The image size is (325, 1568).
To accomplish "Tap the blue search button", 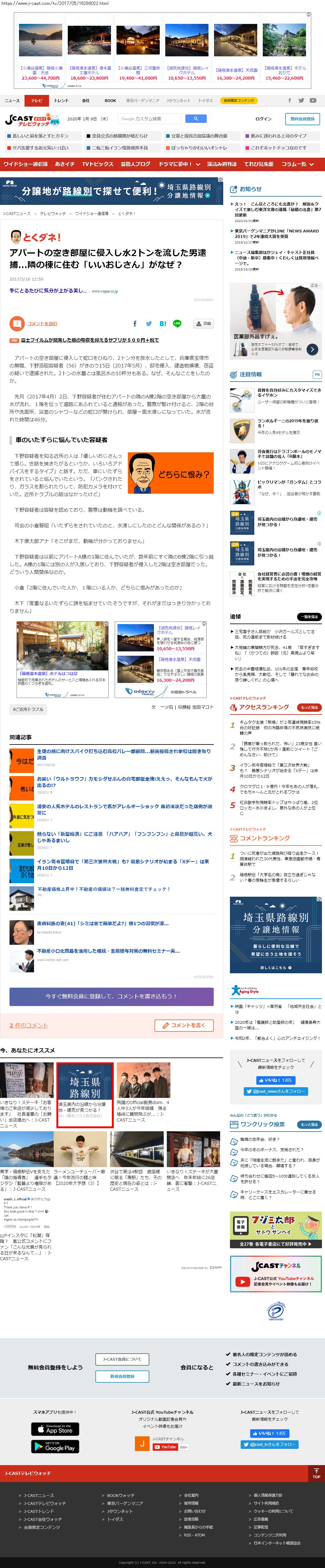I will [x=196, y=119].
